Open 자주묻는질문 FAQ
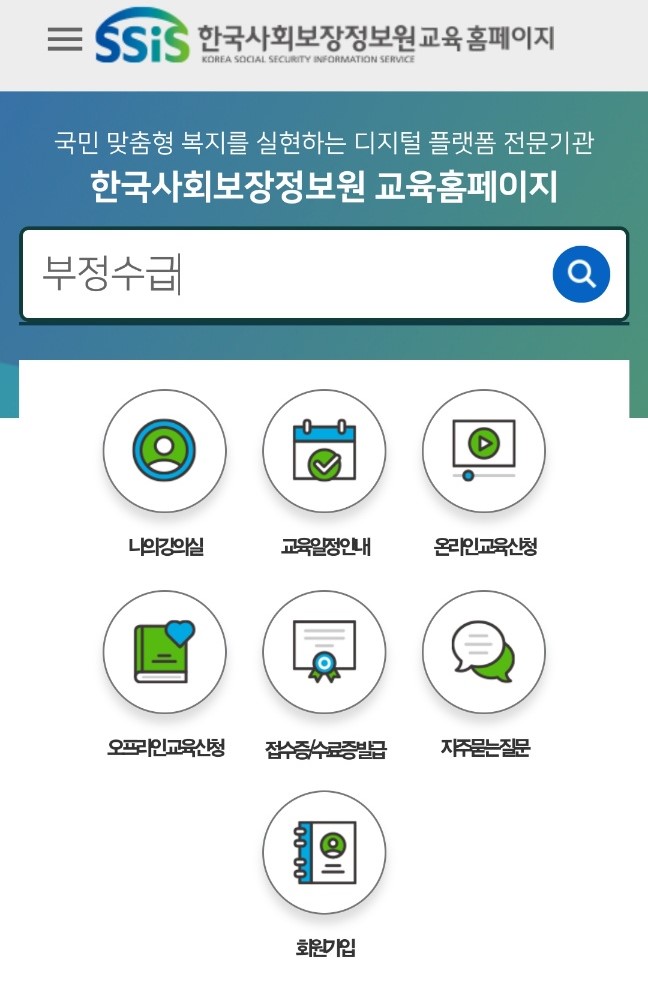The height and width of the screenshot is (989, 648). click(x=484, y=652)
